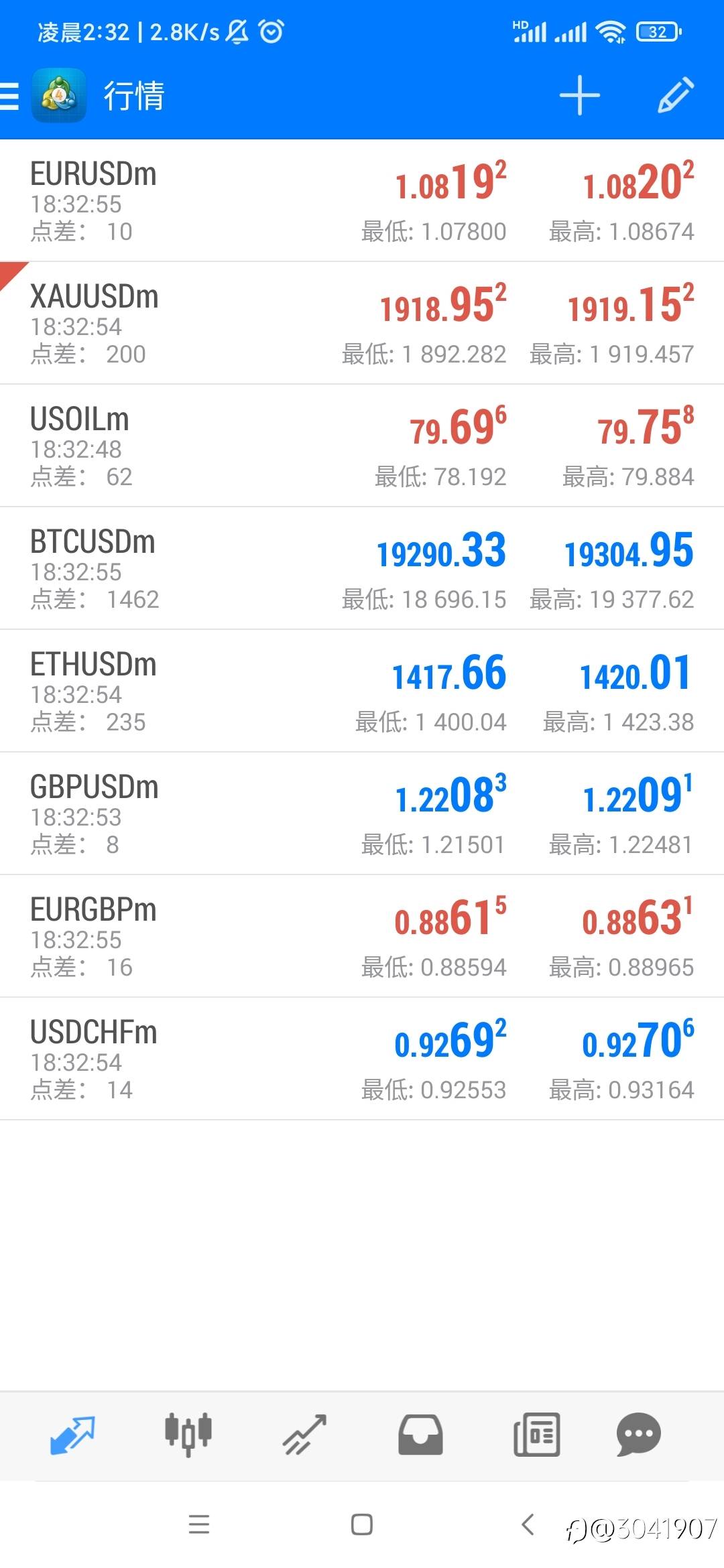Image resolution: width=724 pixels, height=1568 pixels.
Task: Open the ETHUSDm quote row
Action: [362, 691]
